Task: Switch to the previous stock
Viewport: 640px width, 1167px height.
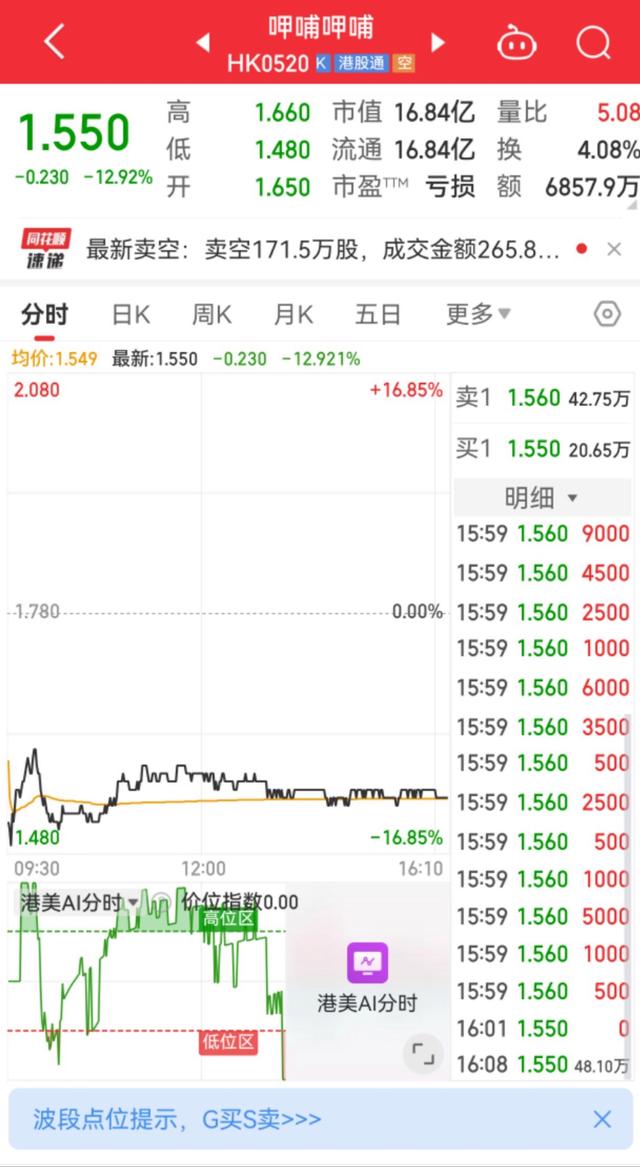Action: coord(203,42)
